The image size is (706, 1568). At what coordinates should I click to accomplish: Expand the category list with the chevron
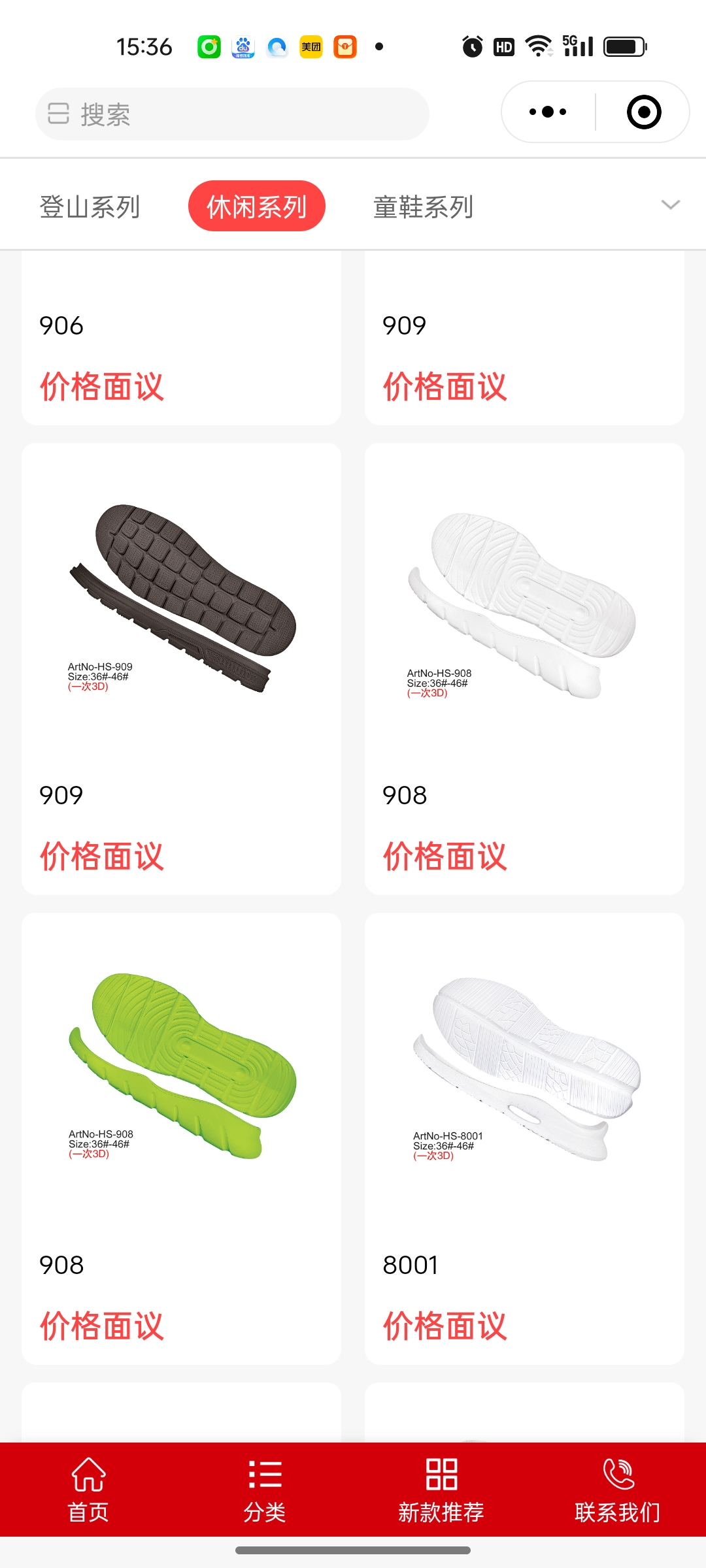pos(671,205)
